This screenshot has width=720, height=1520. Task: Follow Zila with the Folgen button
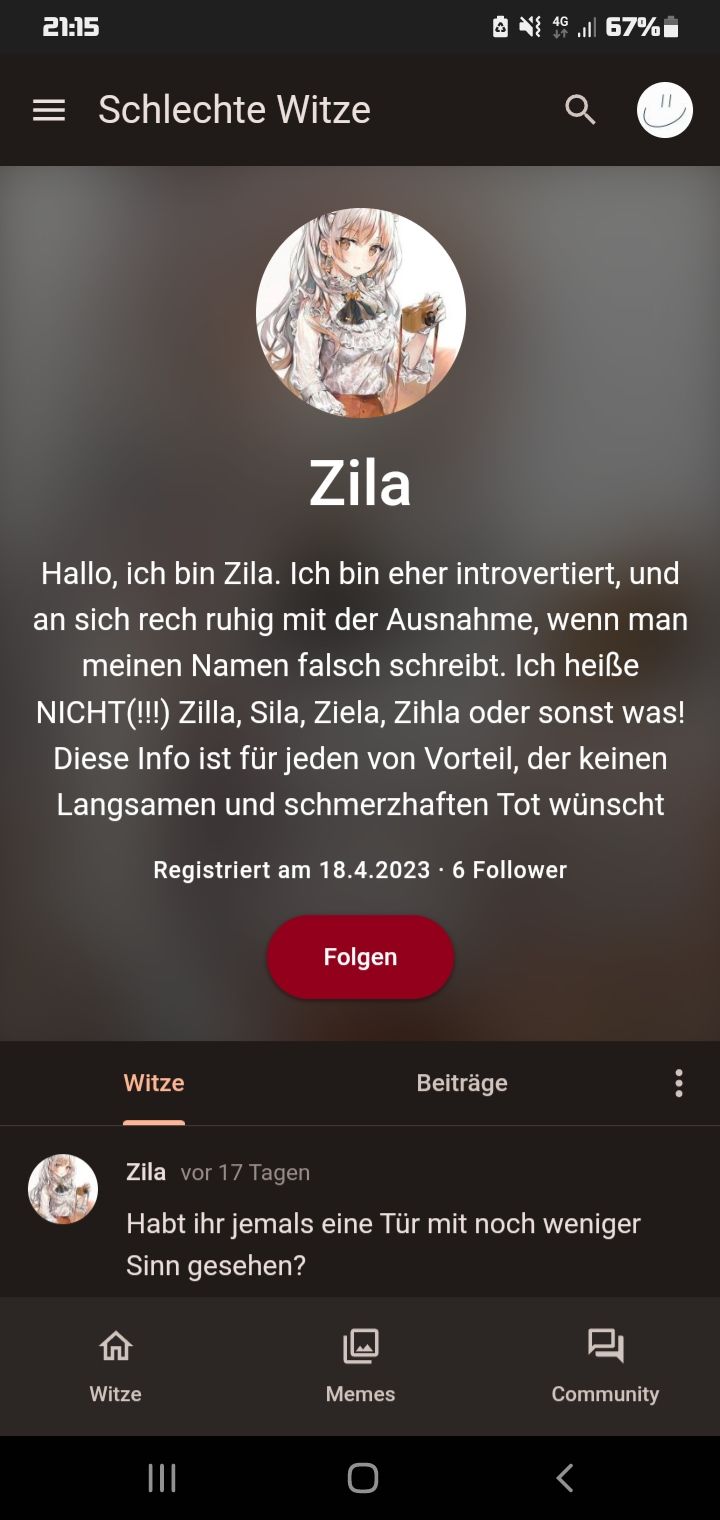click(x=360, y=957)
